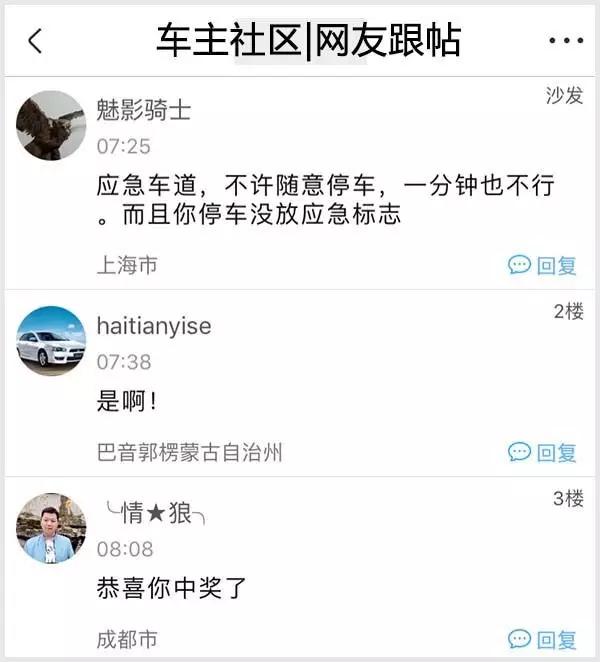View the profile picture of 情★狼
The width and height of the screenshot is (600, 662).
click(51, 527)
